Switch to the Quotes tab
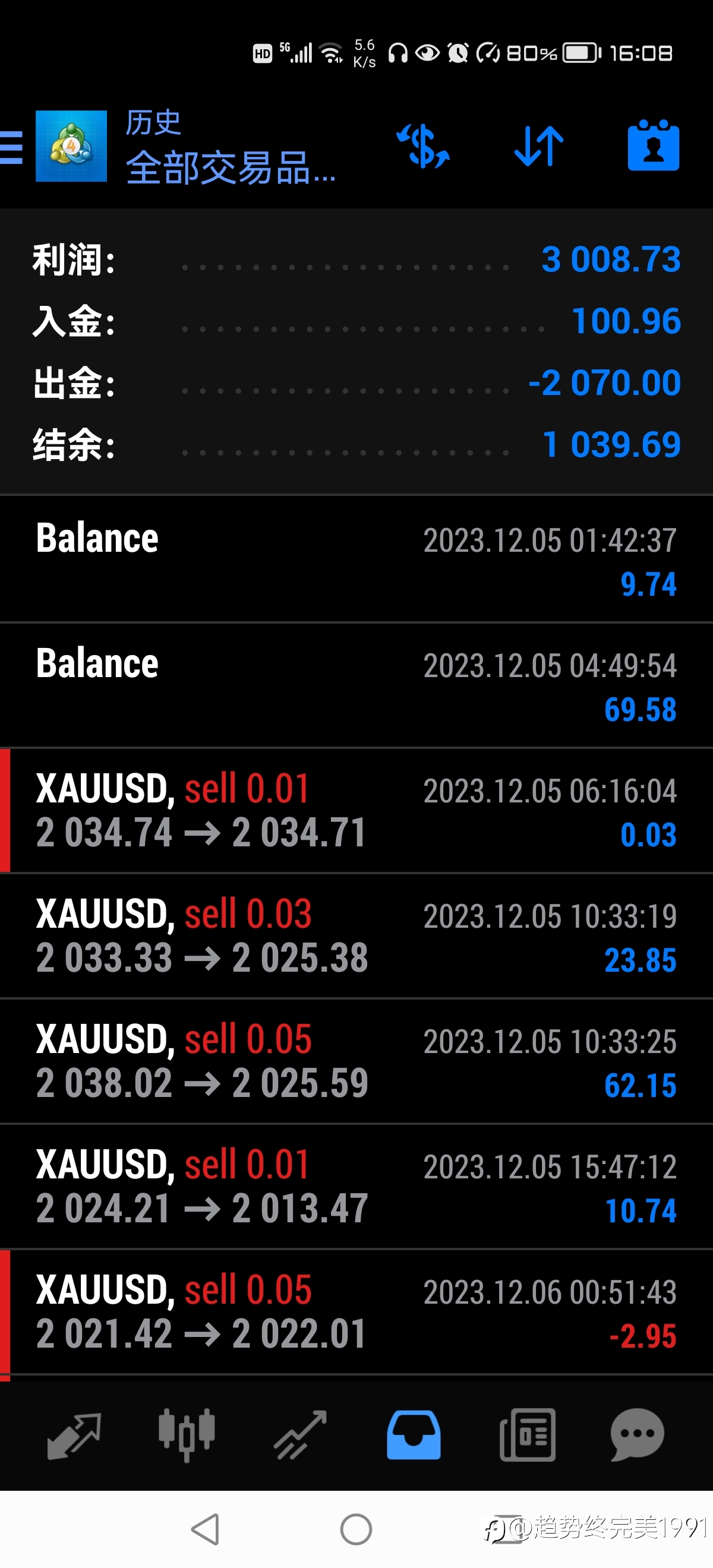 coord(74,1436)
